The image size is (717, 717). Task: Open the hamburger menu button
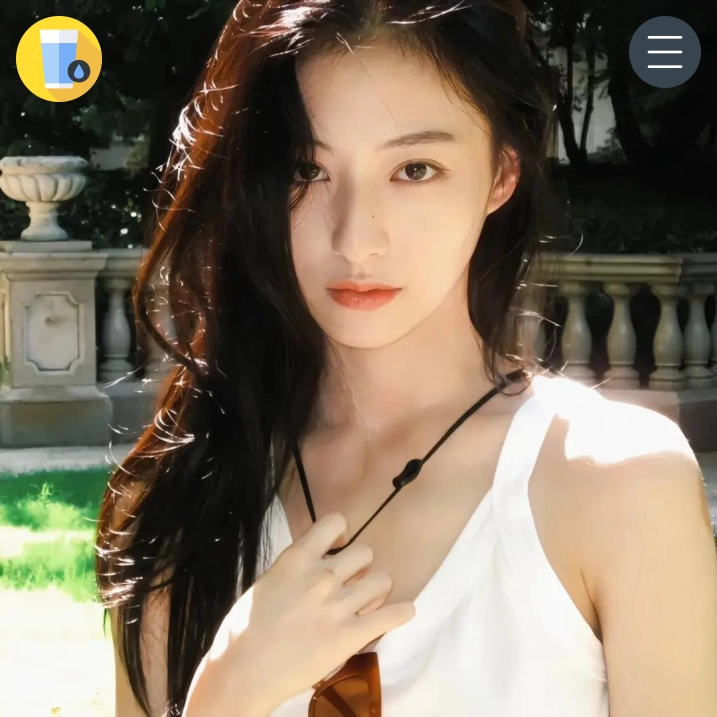664,52
